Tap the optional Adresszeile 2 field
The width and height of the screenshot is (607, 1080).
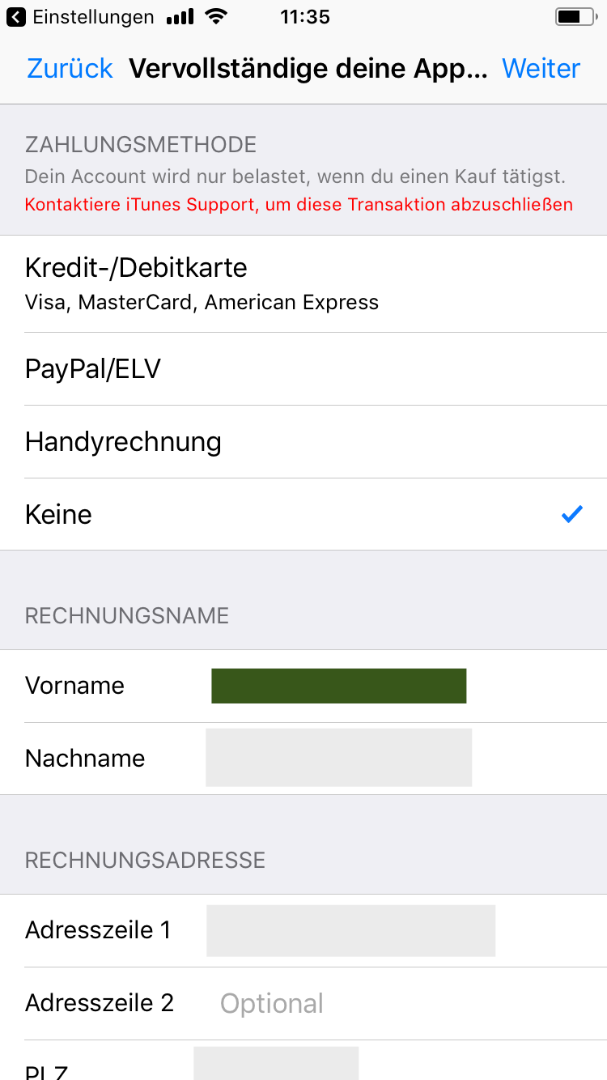tap(400, 1004)
